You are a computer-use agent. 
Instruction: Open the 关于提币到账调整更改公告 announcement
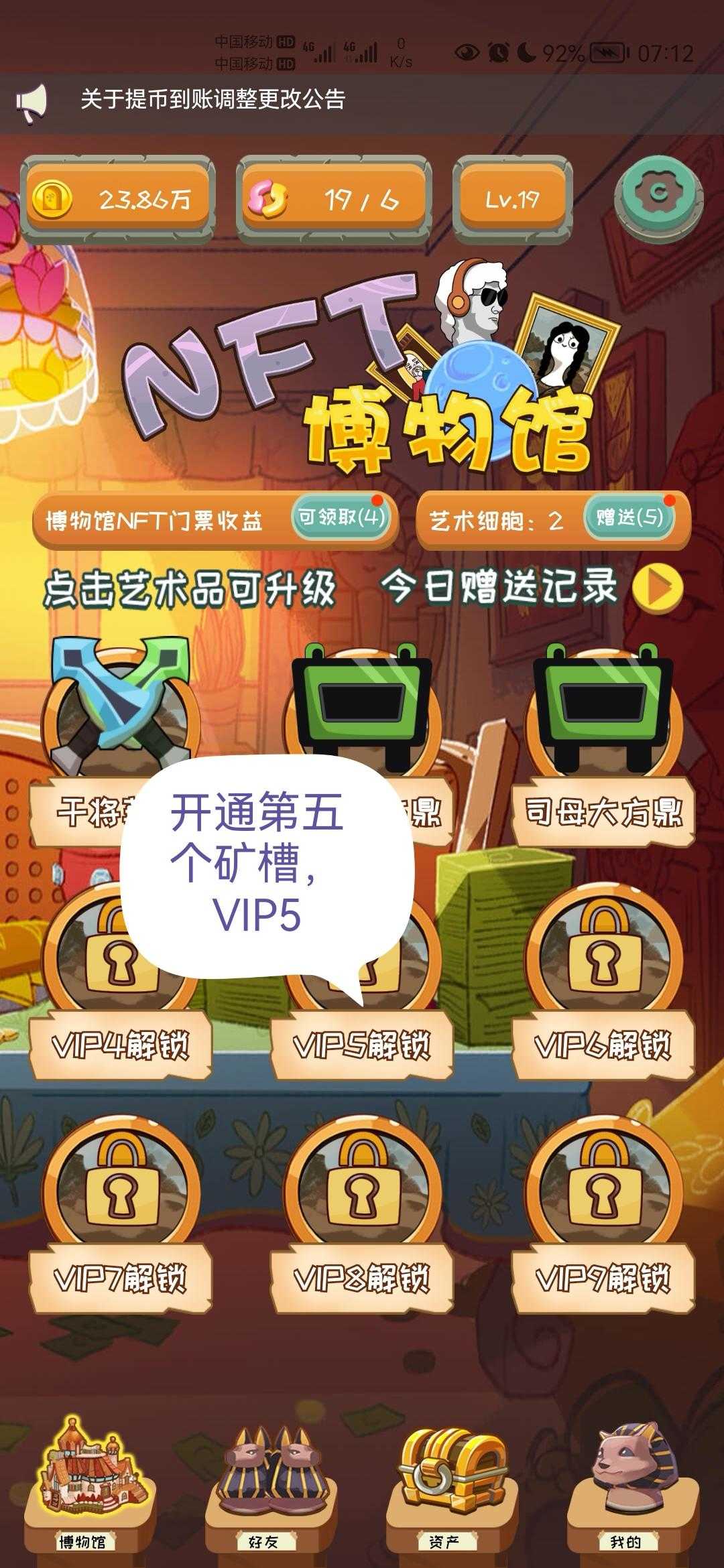213,99
